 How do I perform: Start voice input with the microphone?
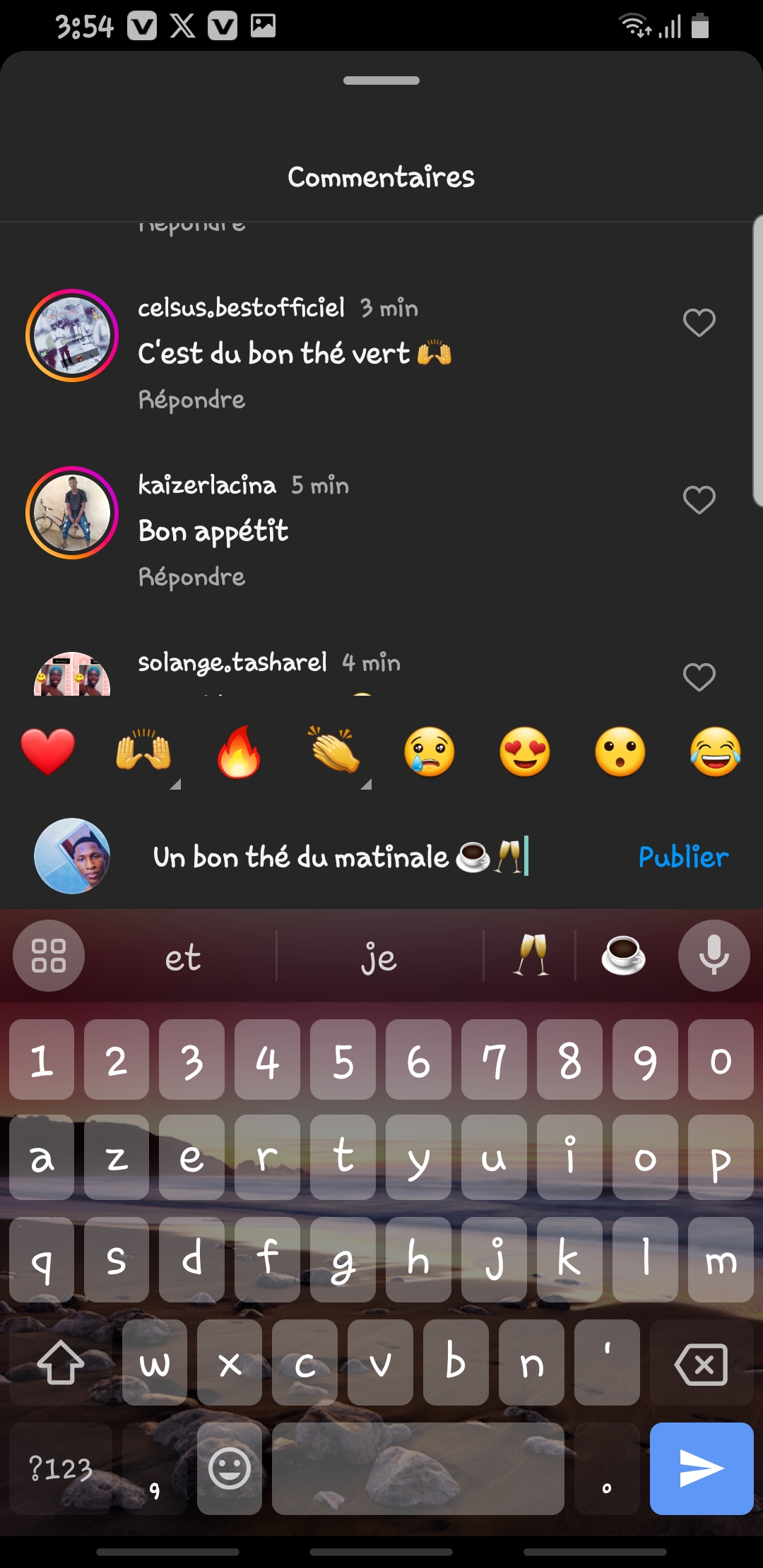click(x=714, y=956)
